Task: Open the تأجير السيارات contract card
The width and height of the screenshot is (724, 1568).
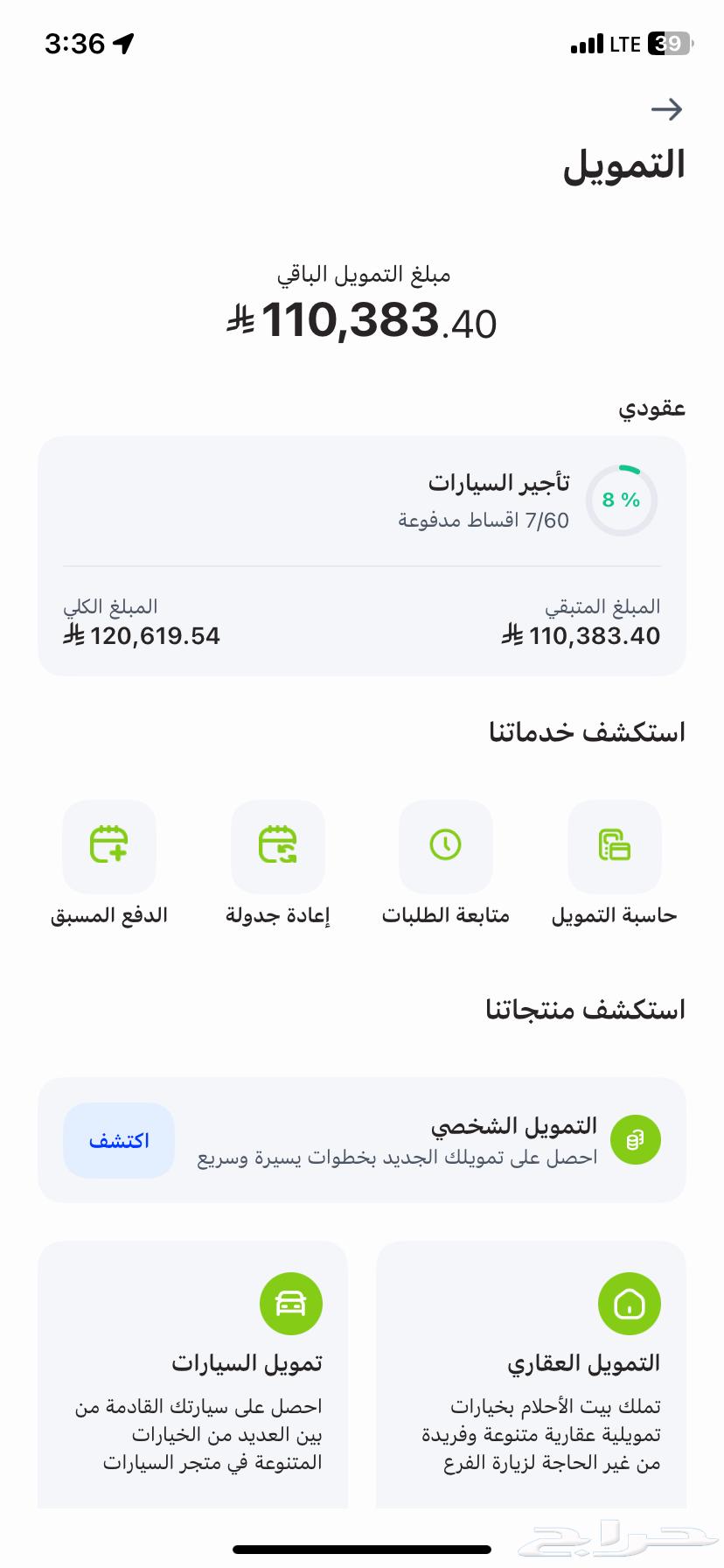Action: click(x=362, y=556)
